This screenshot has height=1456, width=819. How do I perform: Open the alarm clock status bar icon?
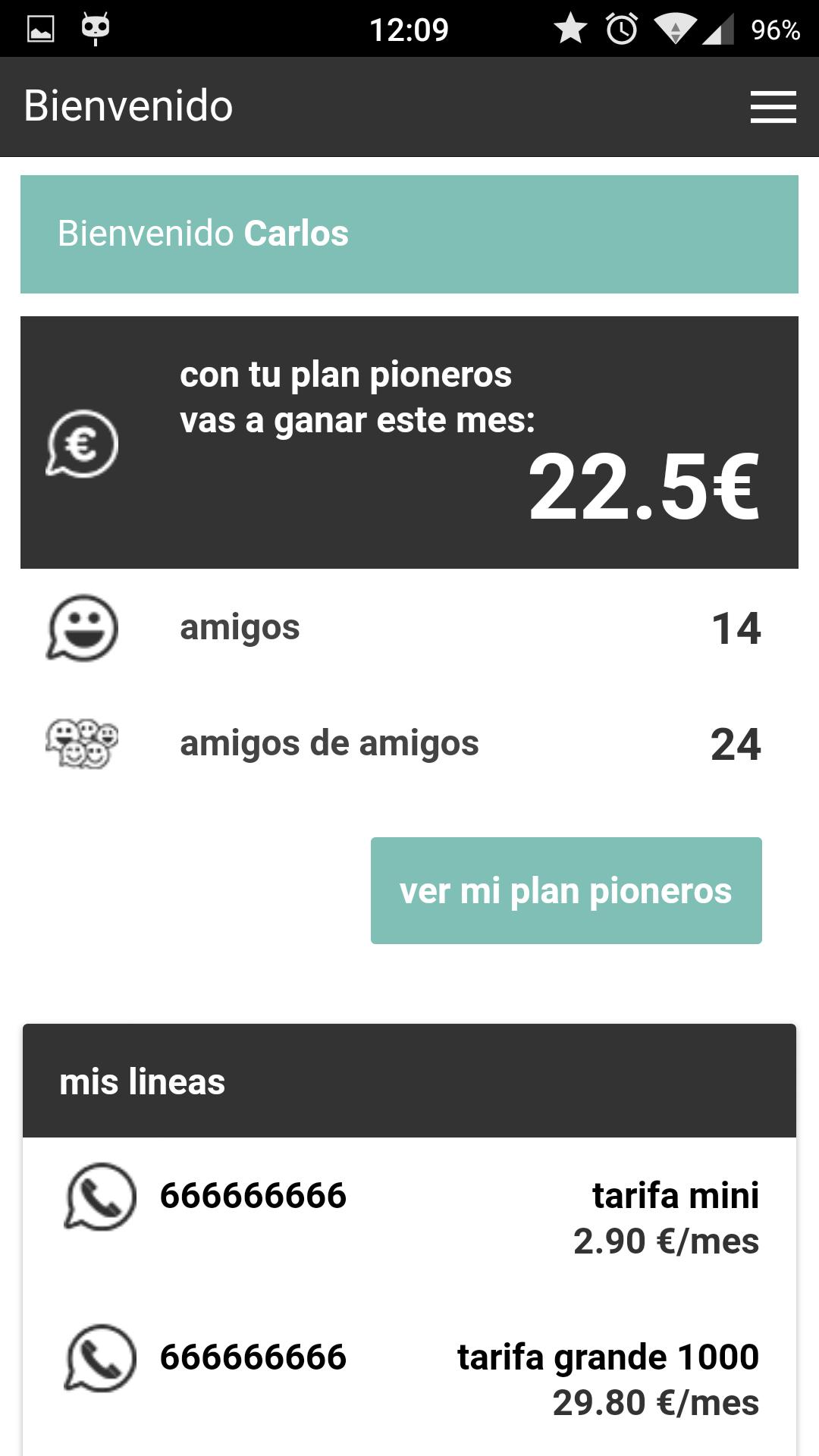[x=620, y=29]
